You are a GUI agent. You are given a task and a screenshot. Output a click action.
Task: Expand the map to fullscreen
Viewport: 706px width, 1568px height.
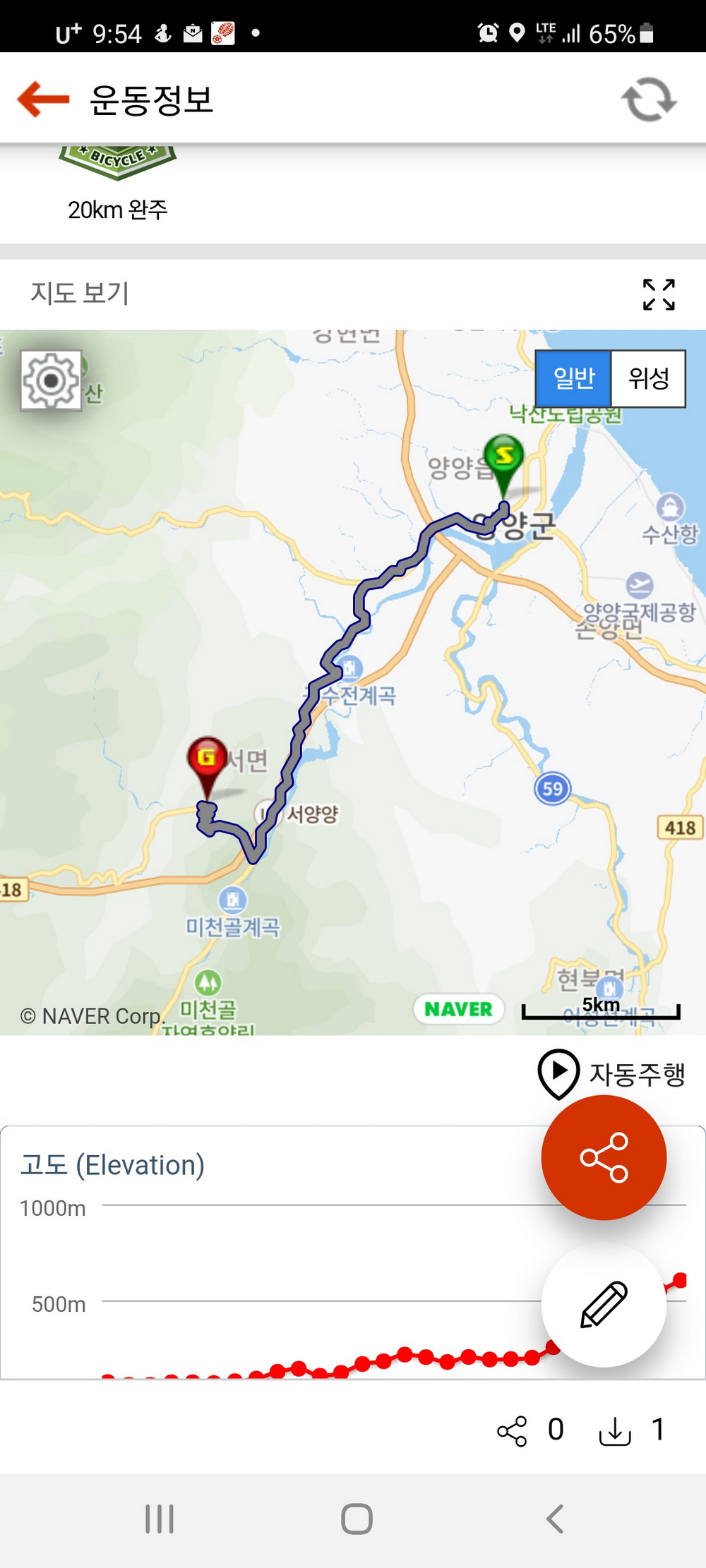pos(658,294)
